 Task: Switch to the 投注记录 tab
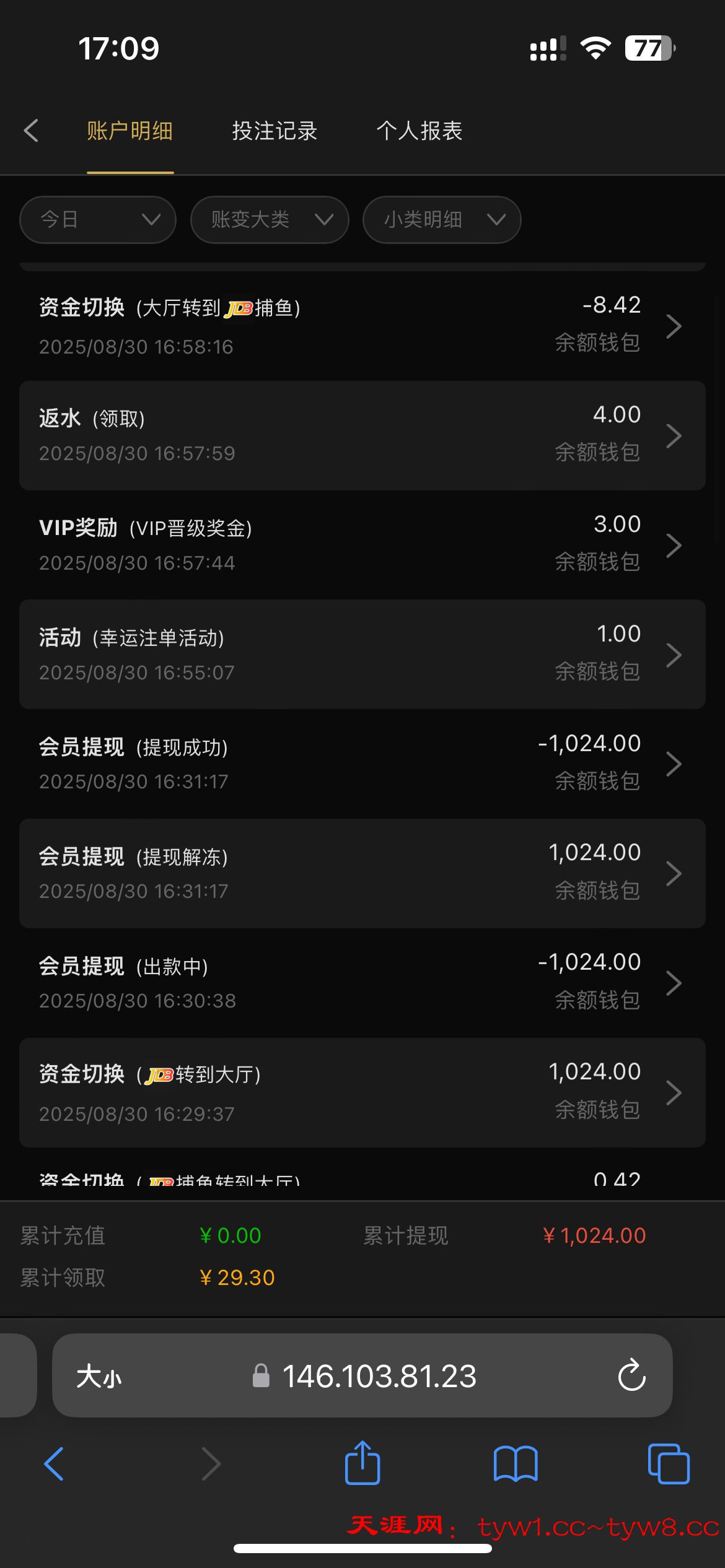(x=275, y=131)
